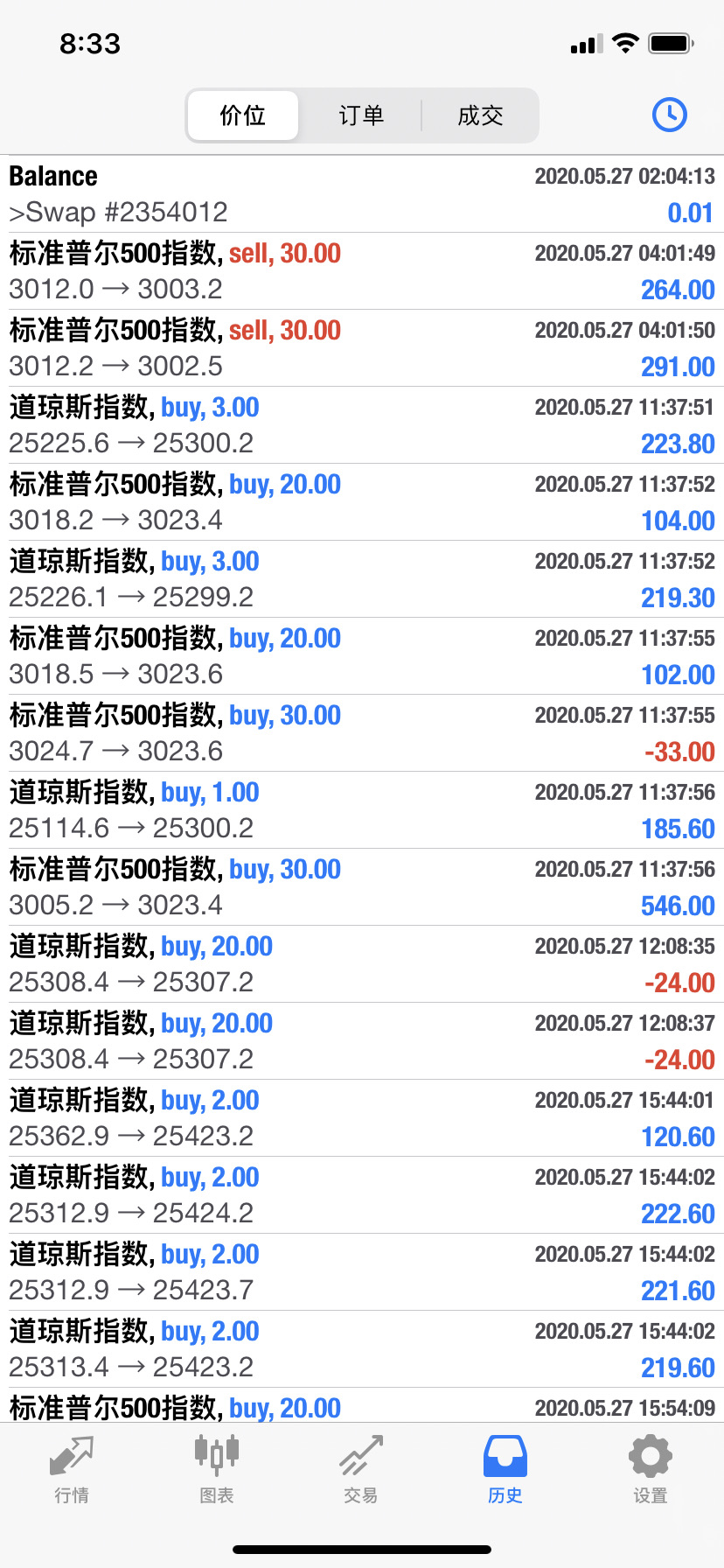Open the S&P buy trade showing -33.00

point(362,733)
